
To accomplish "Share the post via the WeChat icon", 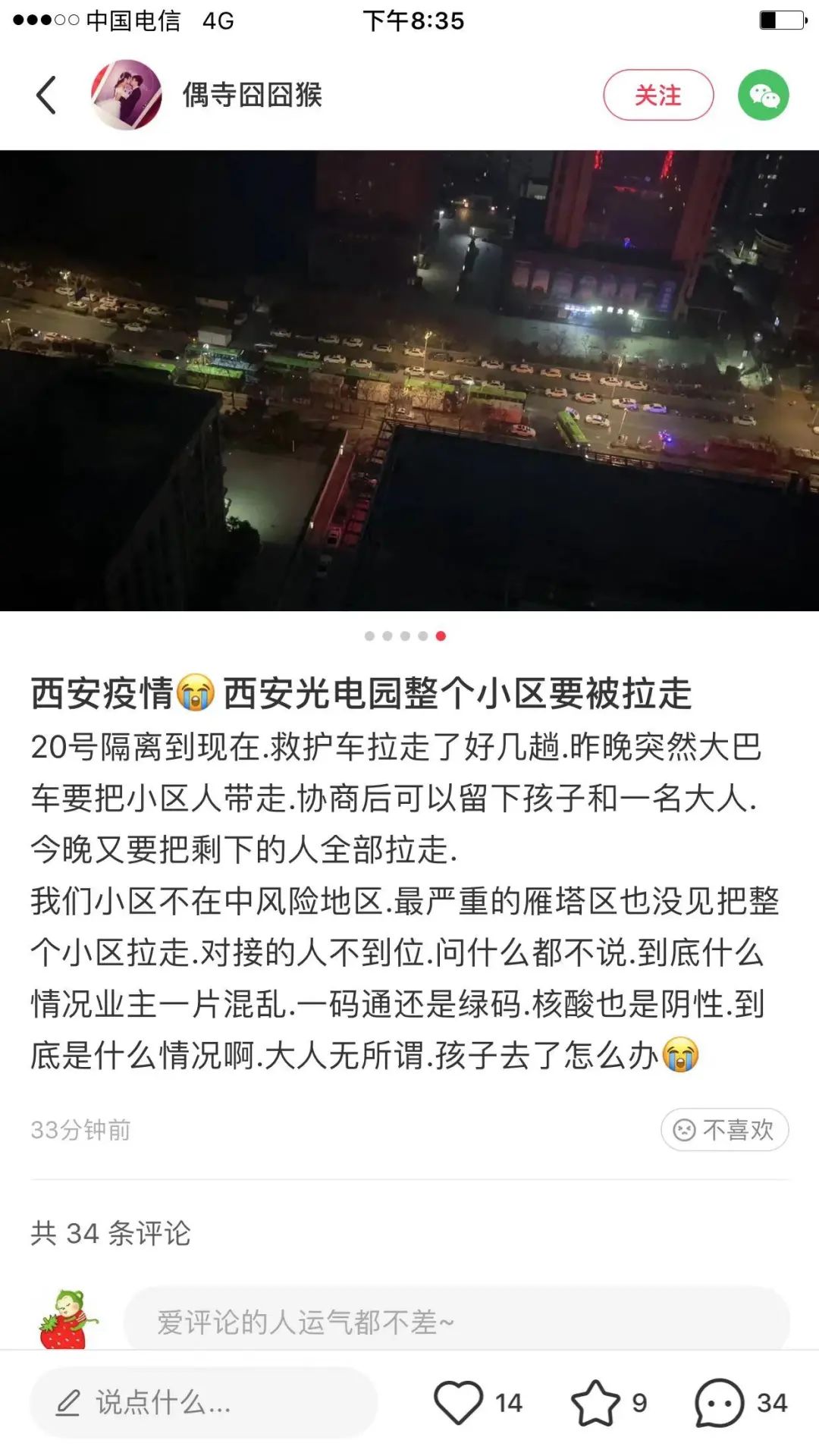I will point(763,96).
